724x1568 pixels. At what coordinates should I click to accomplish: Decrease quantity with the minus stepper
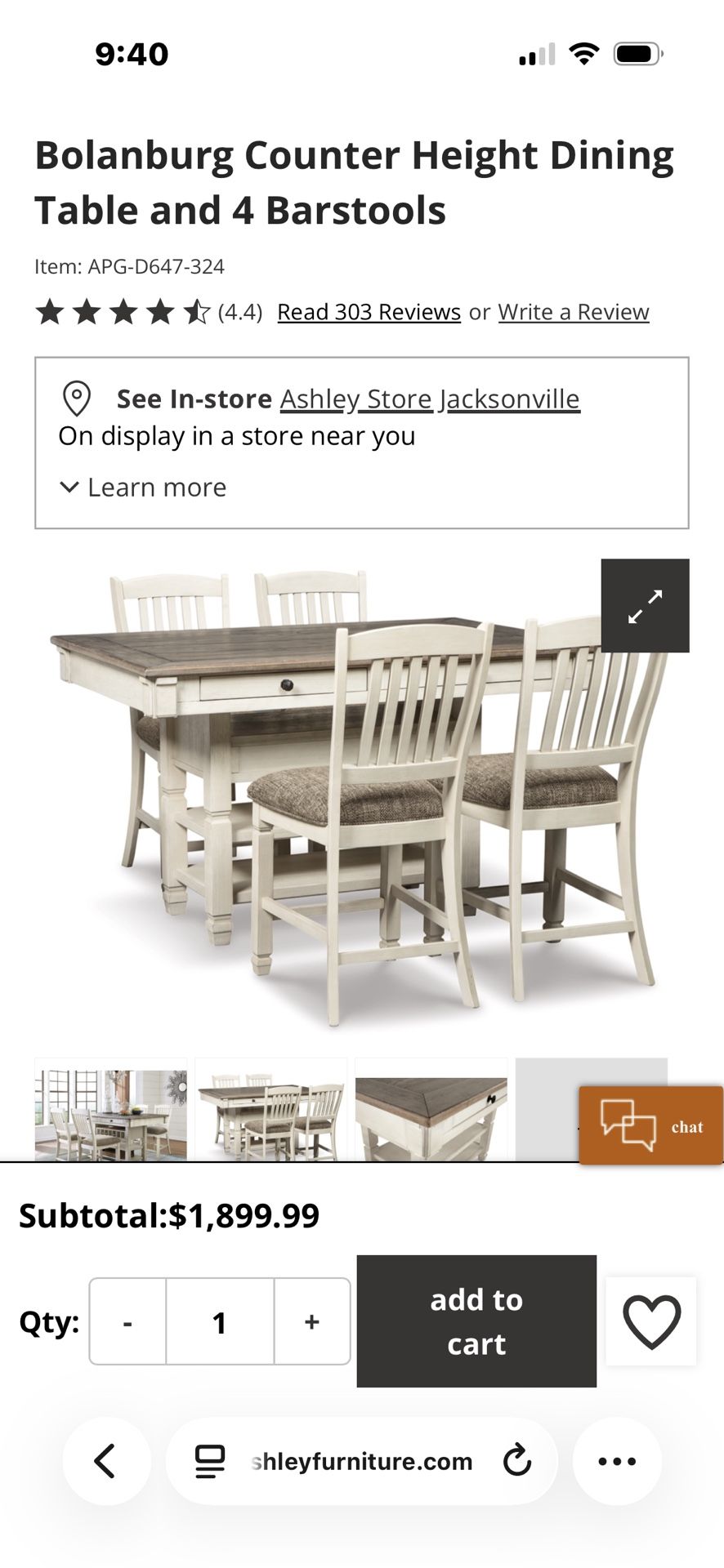(x=127, y=1321)
